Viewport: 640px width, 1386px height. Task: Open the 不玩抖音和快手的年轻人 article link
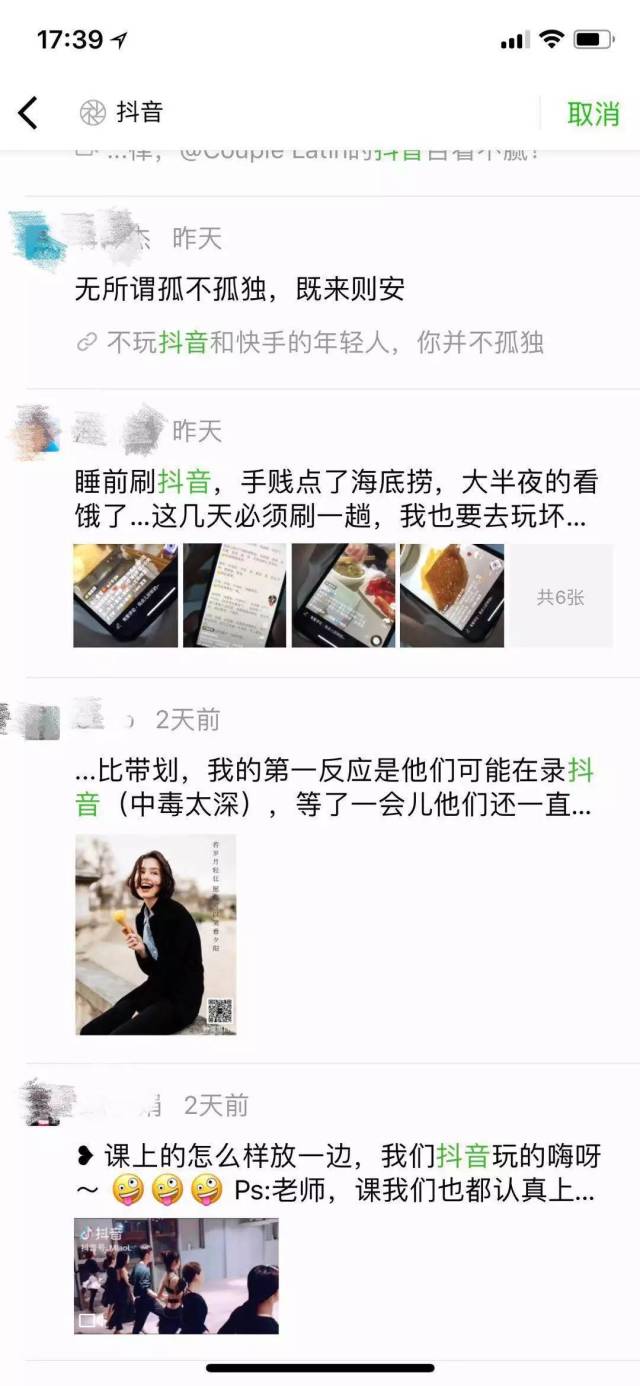pos(310,343)
